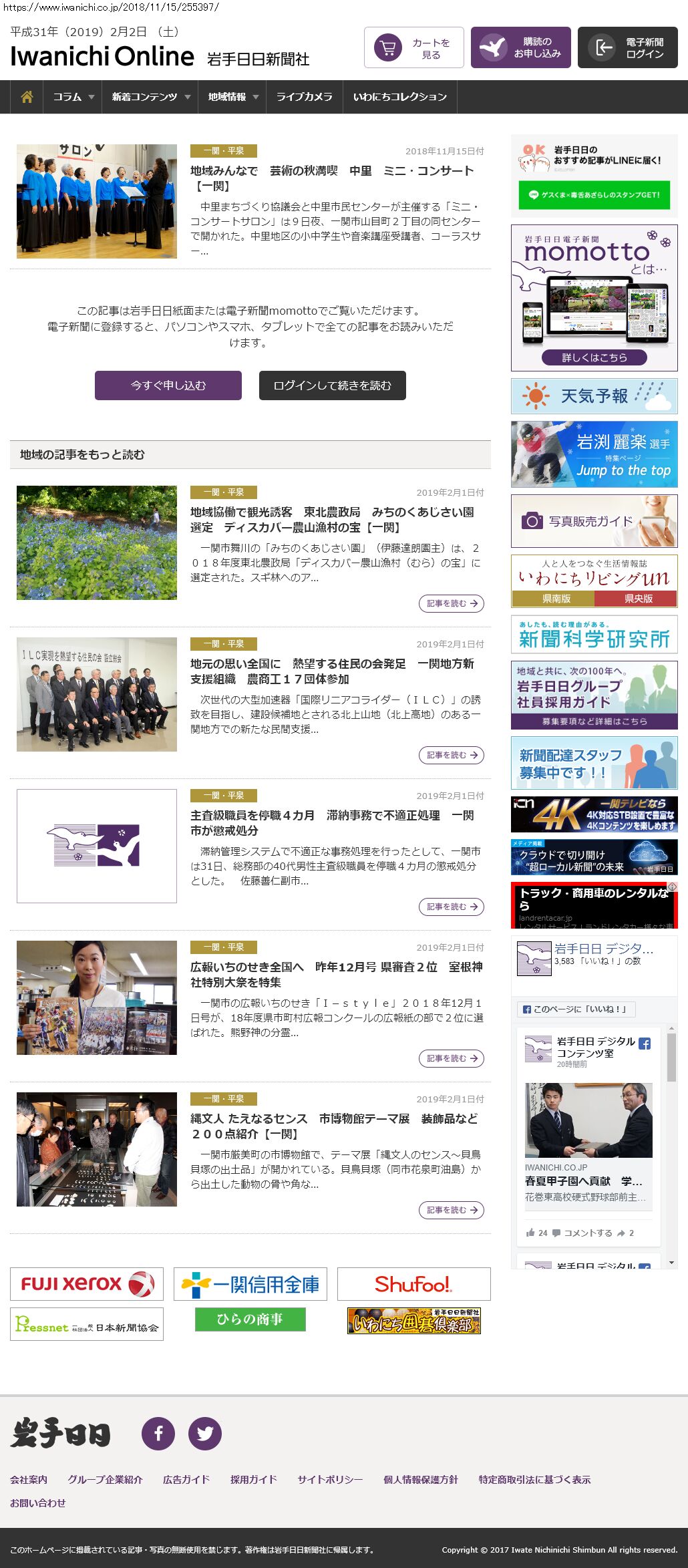688x1568 pixels.
Task: Open the Iwanichi Twitter icon in footer
Action: (205, 1433)
